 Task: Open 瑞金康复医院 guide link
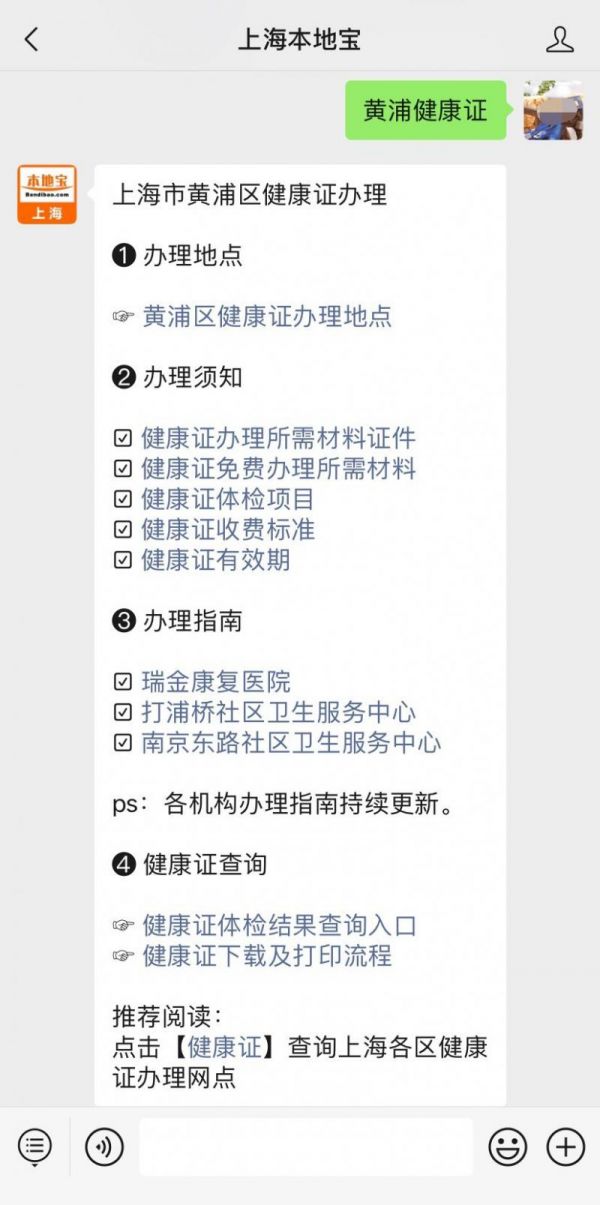216,682
